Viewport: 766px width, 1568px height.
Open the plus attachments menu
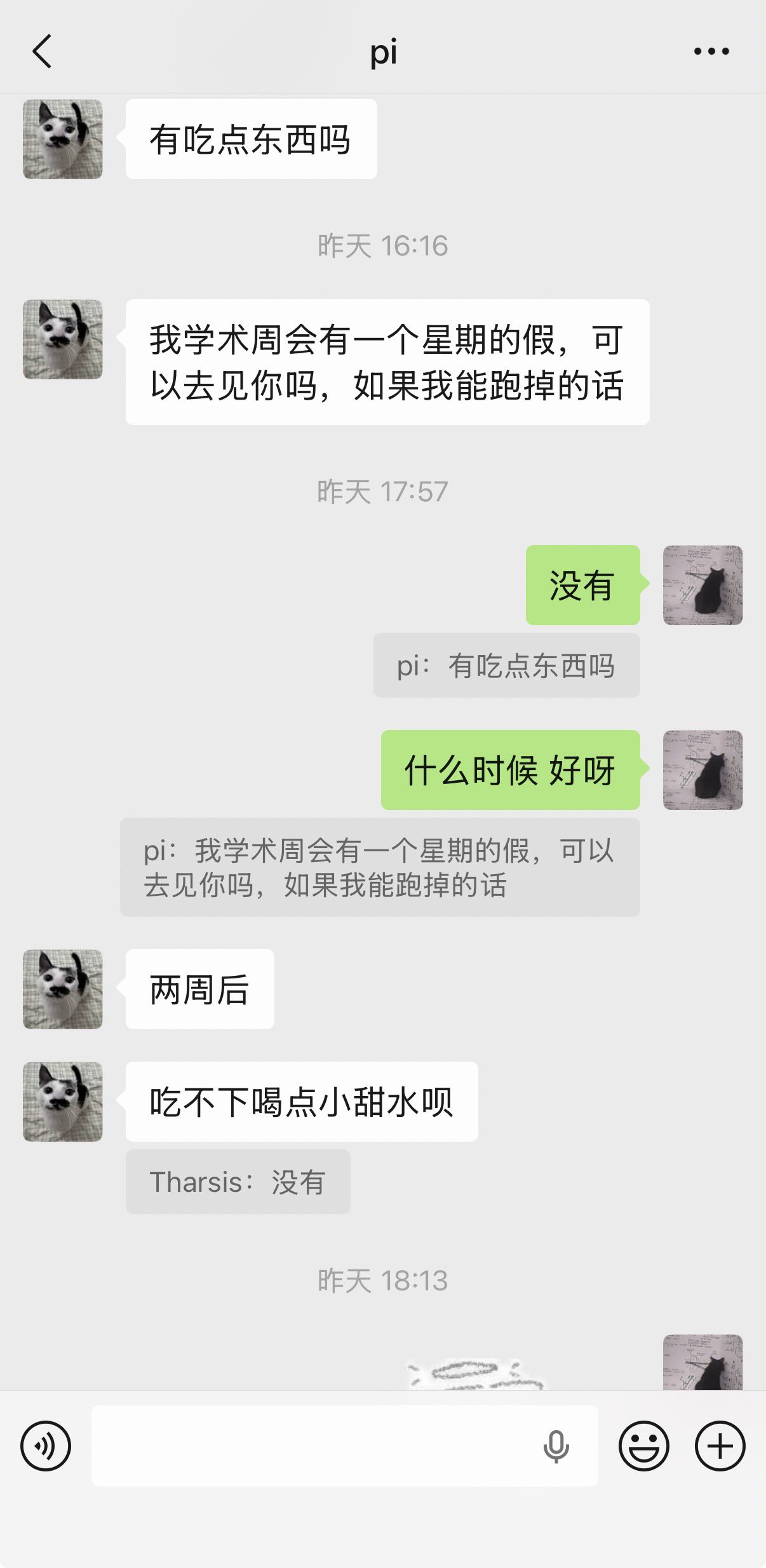[x=720, y=1446]
